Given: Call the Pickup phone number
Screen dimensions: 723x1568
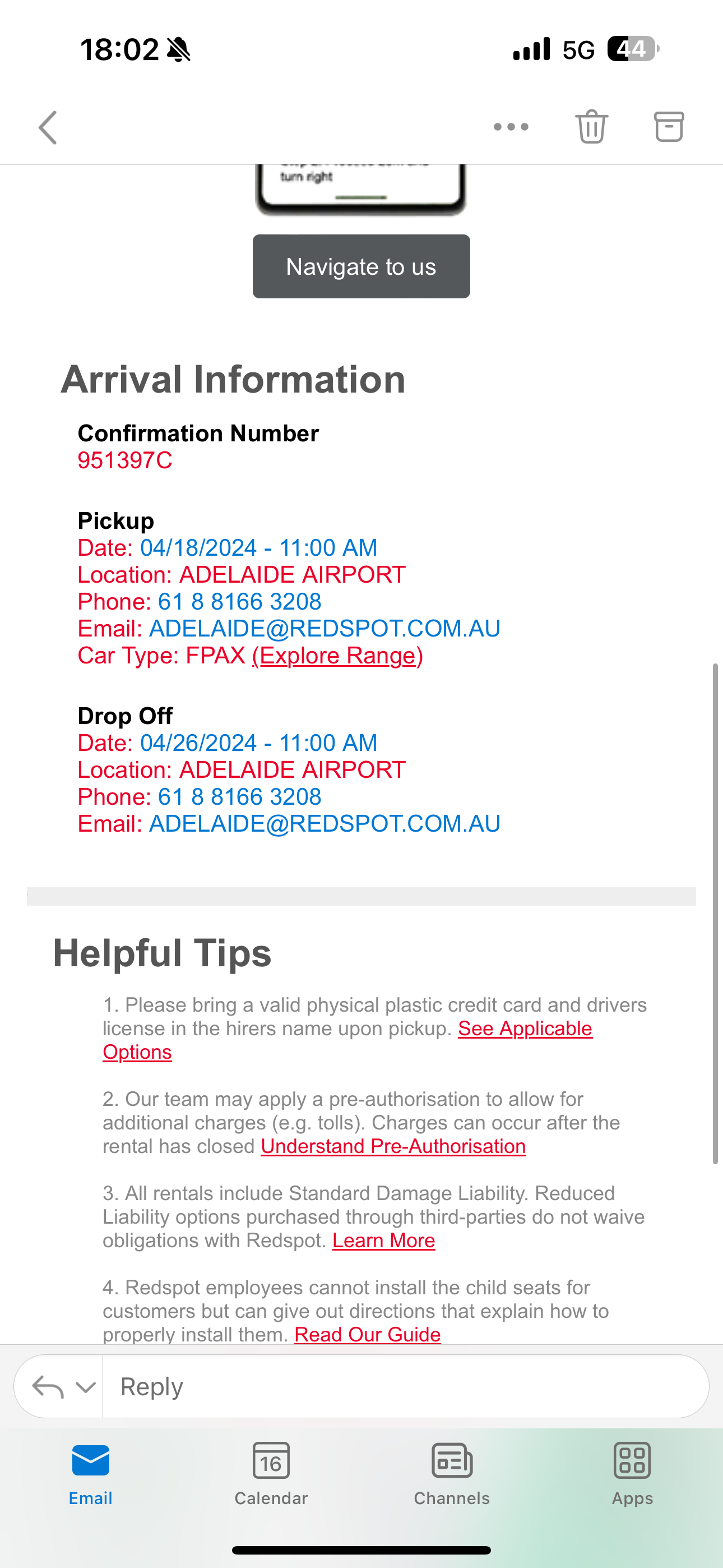Looking at the screenshot, I should [240, 601].
